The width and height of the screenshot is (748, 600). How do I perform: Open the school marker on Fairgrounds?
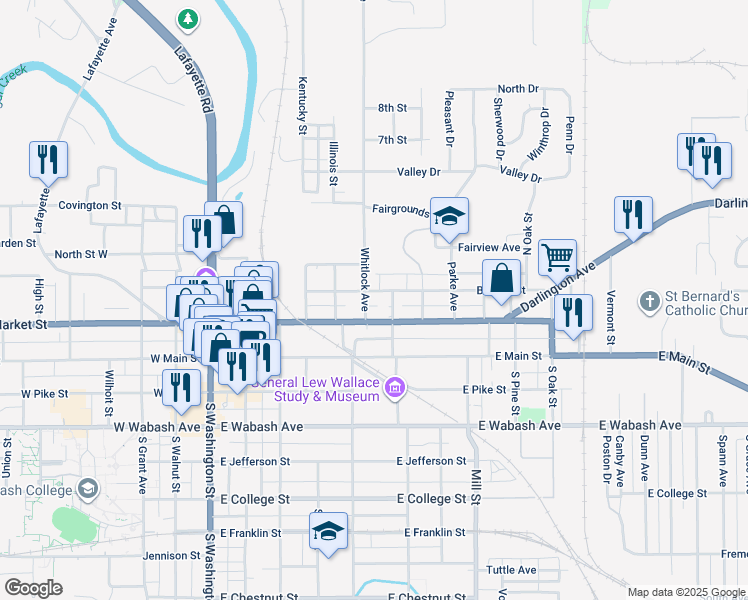coord(450,215)
